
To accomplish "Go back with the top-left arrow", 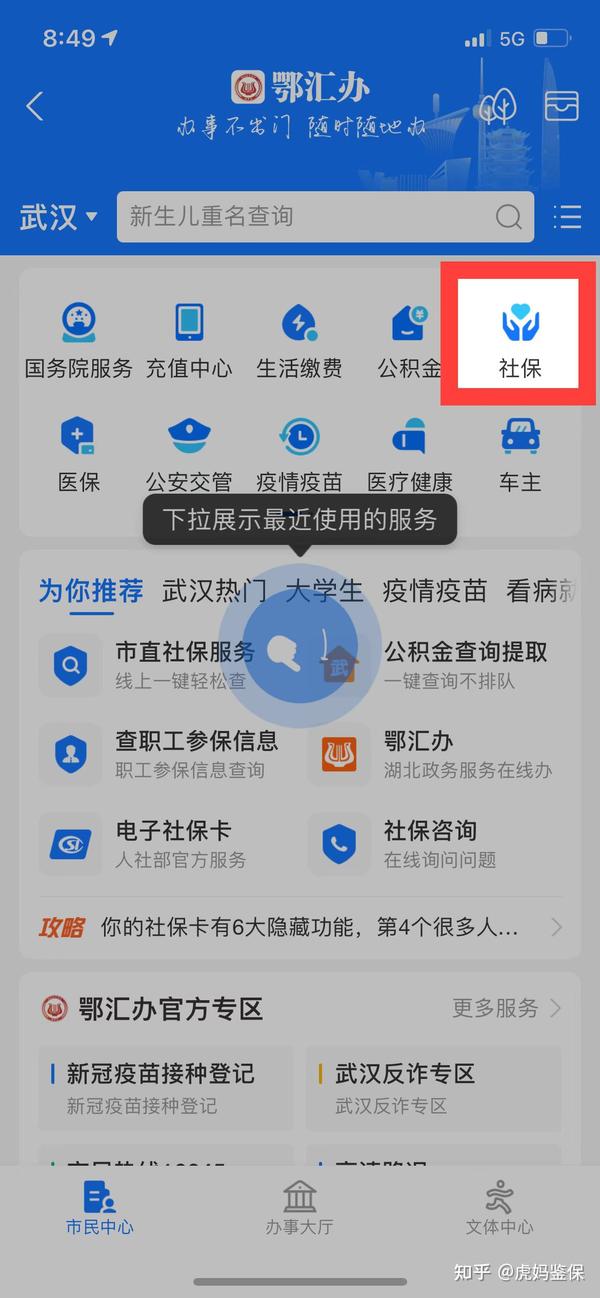I will coord(35,106).
